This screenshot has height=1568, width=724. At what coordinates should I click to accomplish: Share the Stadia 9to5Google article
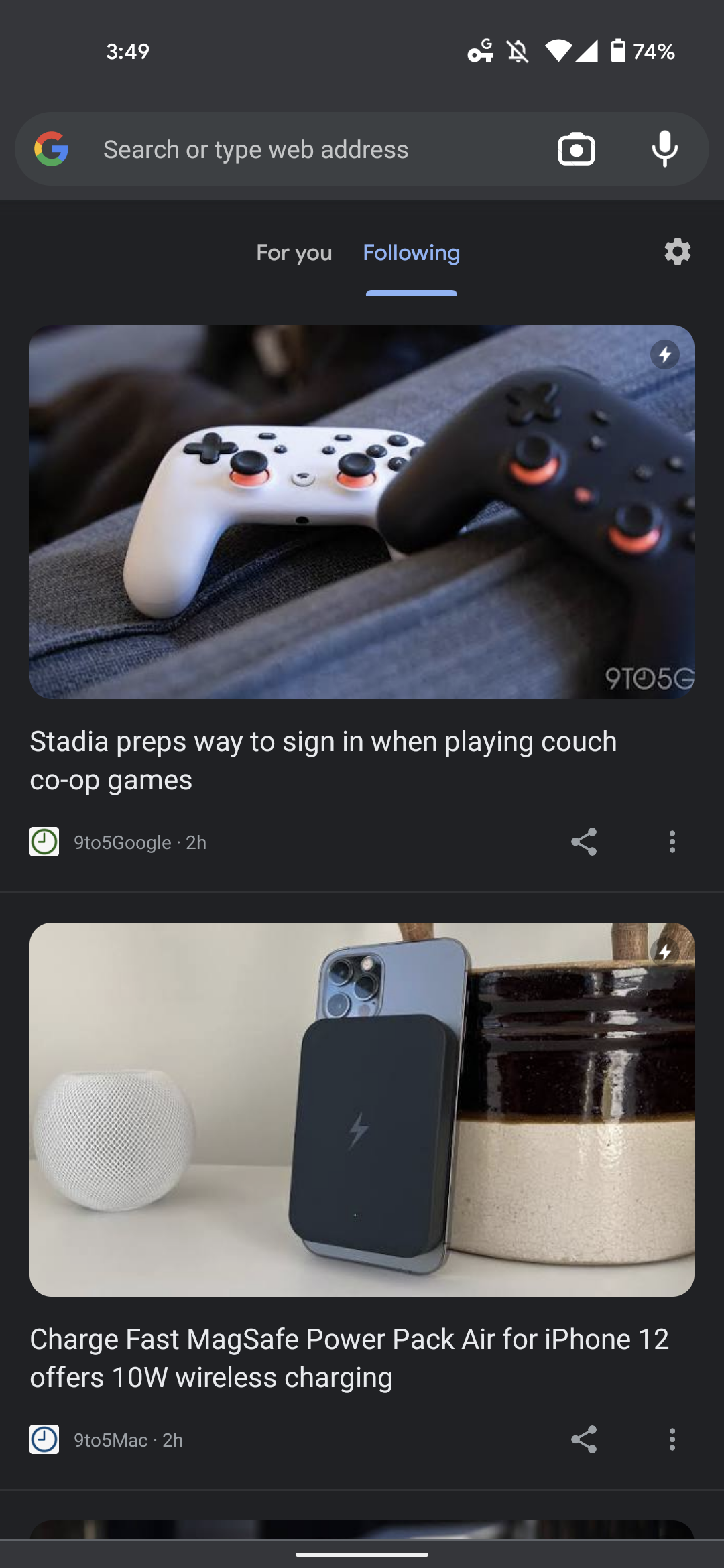(583, 842)
